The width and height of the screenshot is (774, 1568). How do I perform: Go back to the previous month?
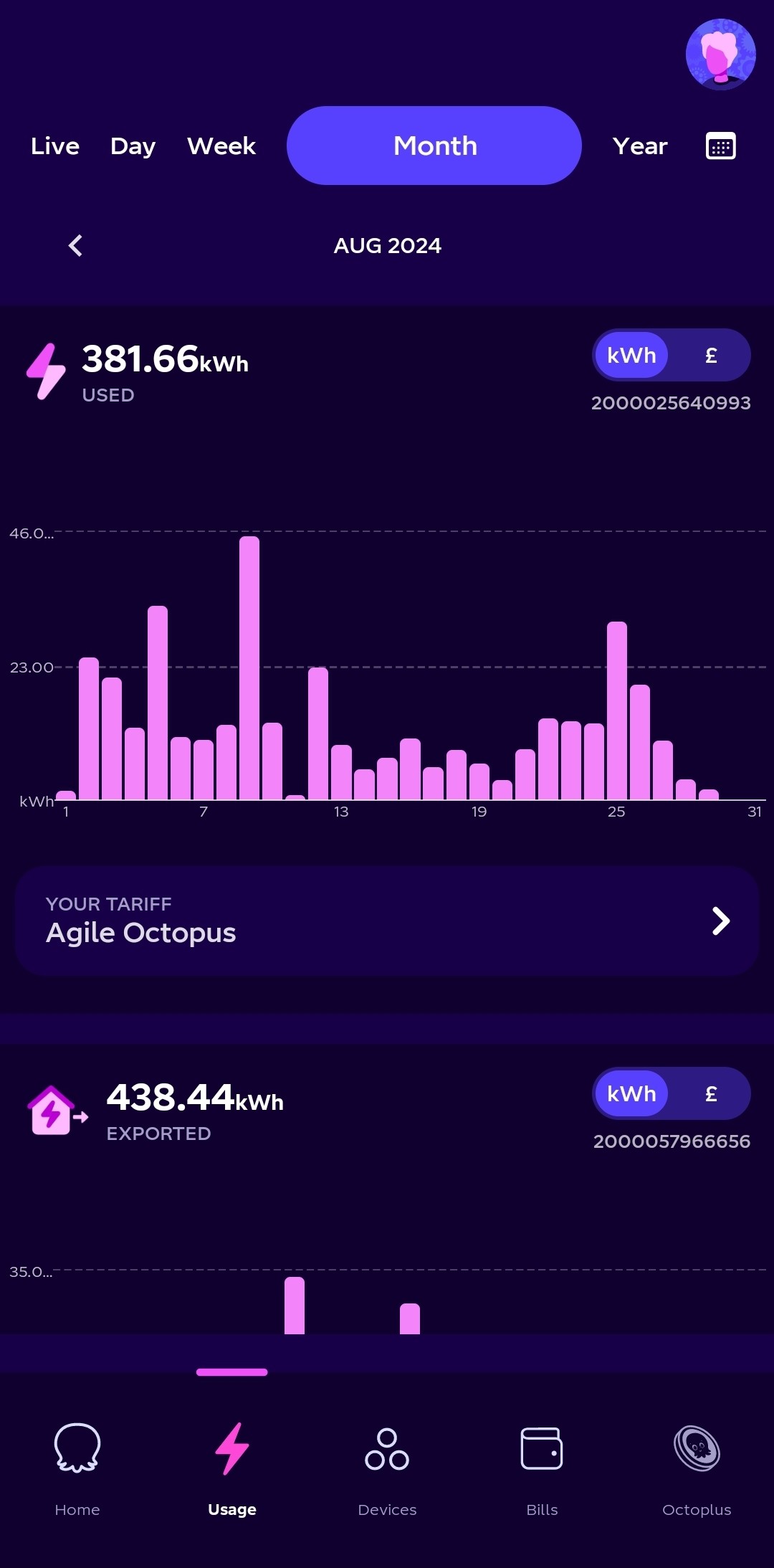[x=75, y=245]
